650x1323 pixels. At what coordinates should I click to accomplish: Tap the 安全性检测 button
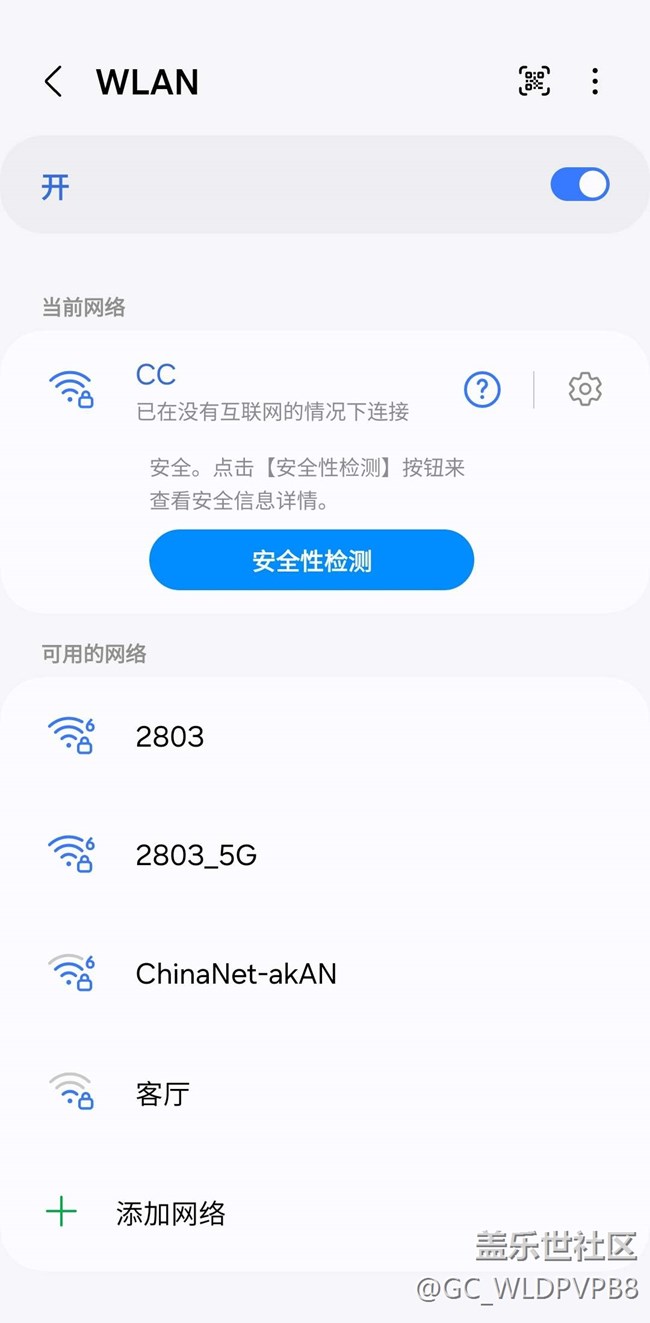coord(311,560)
